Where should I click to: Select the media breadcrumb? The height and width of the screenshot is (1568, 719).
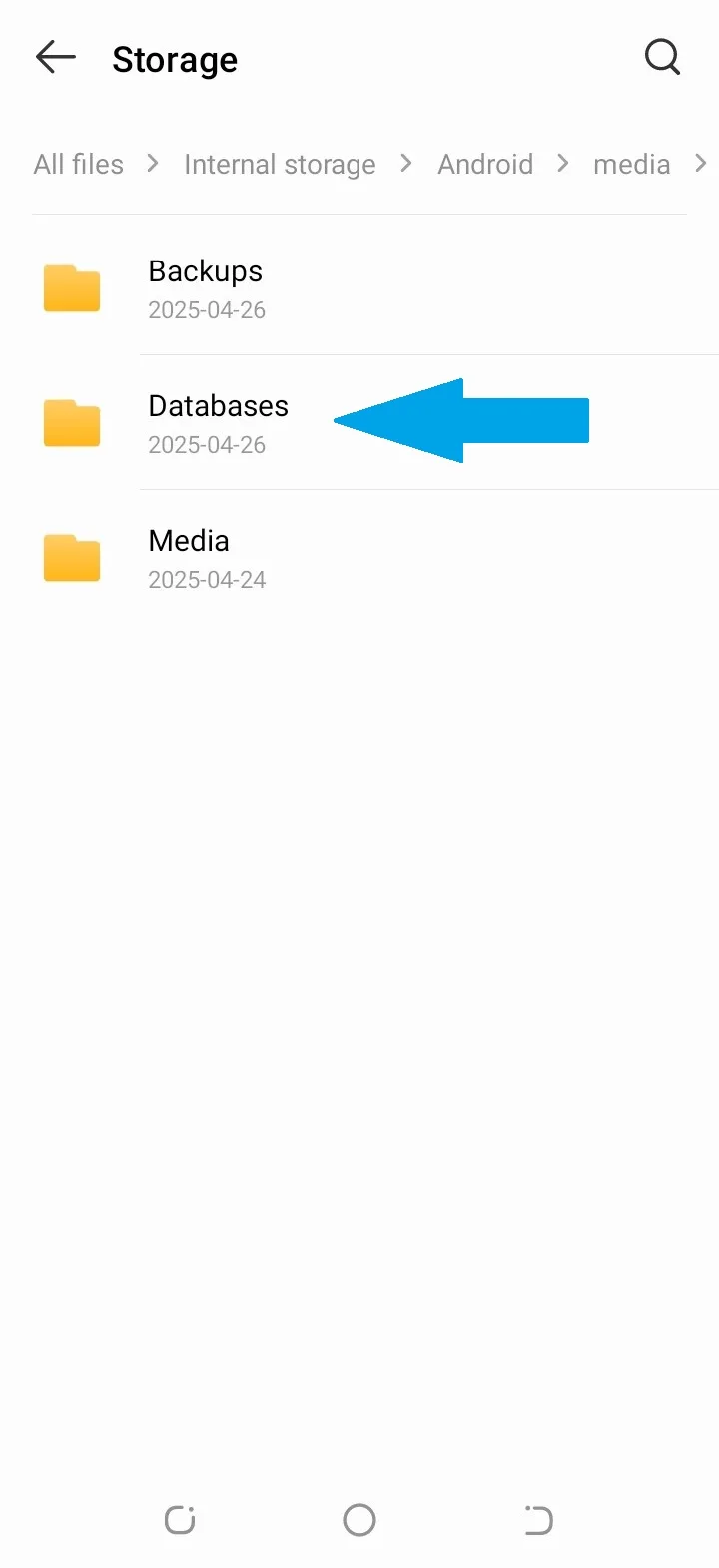[x=631, y=164]
